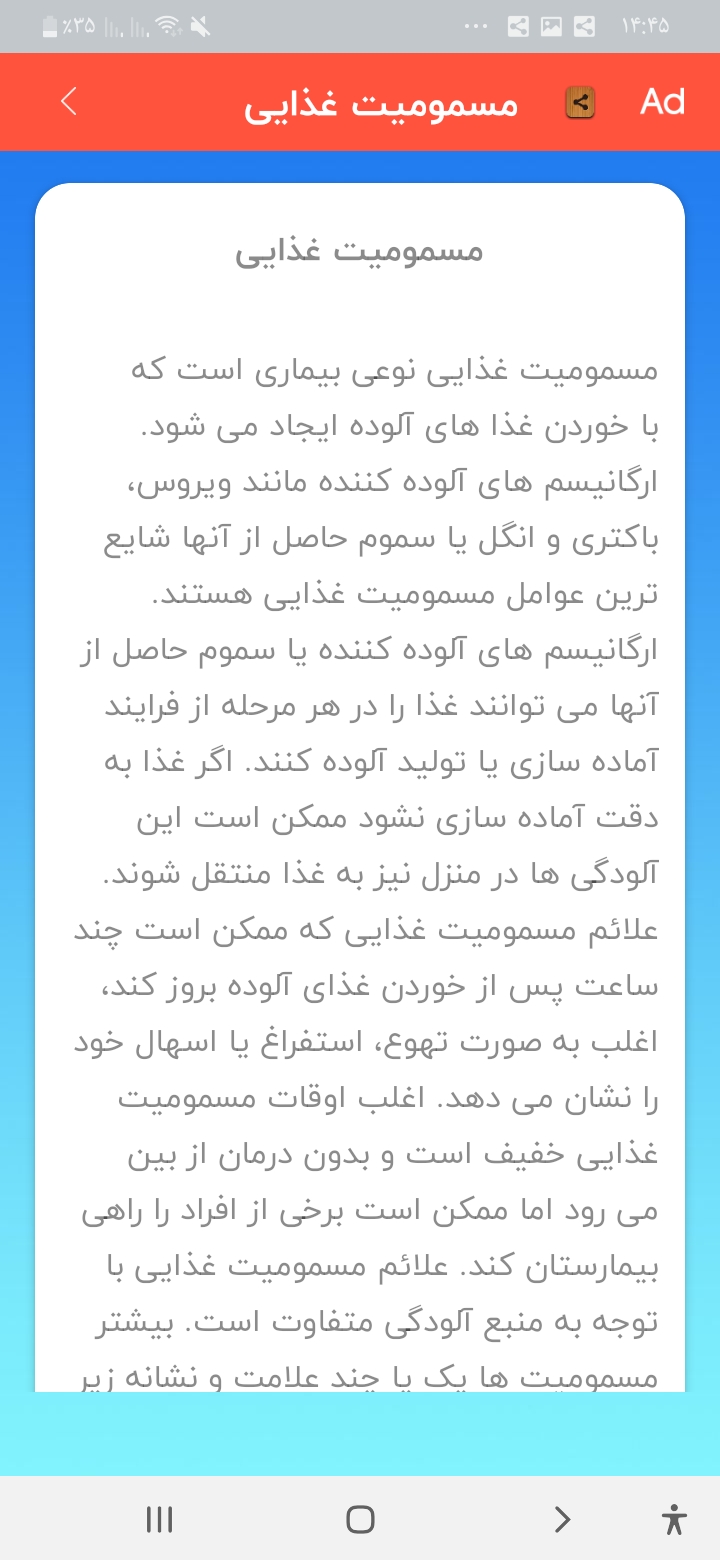Tap a cellular signal bars icon
The height and width of the screenshot is (1560, 720).
click(115, 27)
